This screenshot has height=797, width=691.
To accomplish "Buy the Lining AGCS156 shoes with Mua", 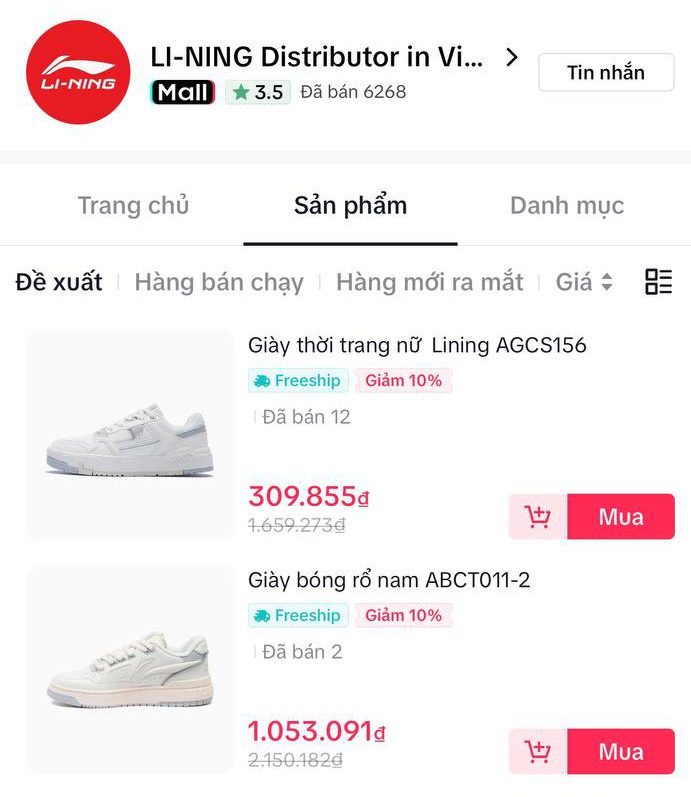I will click(x=621, y=517).
